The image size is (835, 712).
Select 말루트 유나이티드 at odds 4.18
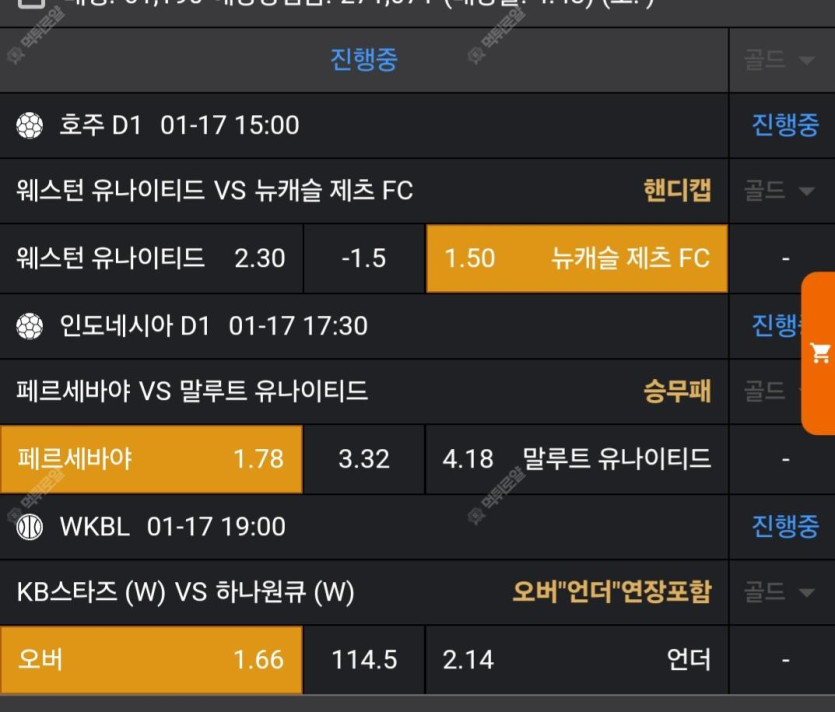(x=576, y=459)
